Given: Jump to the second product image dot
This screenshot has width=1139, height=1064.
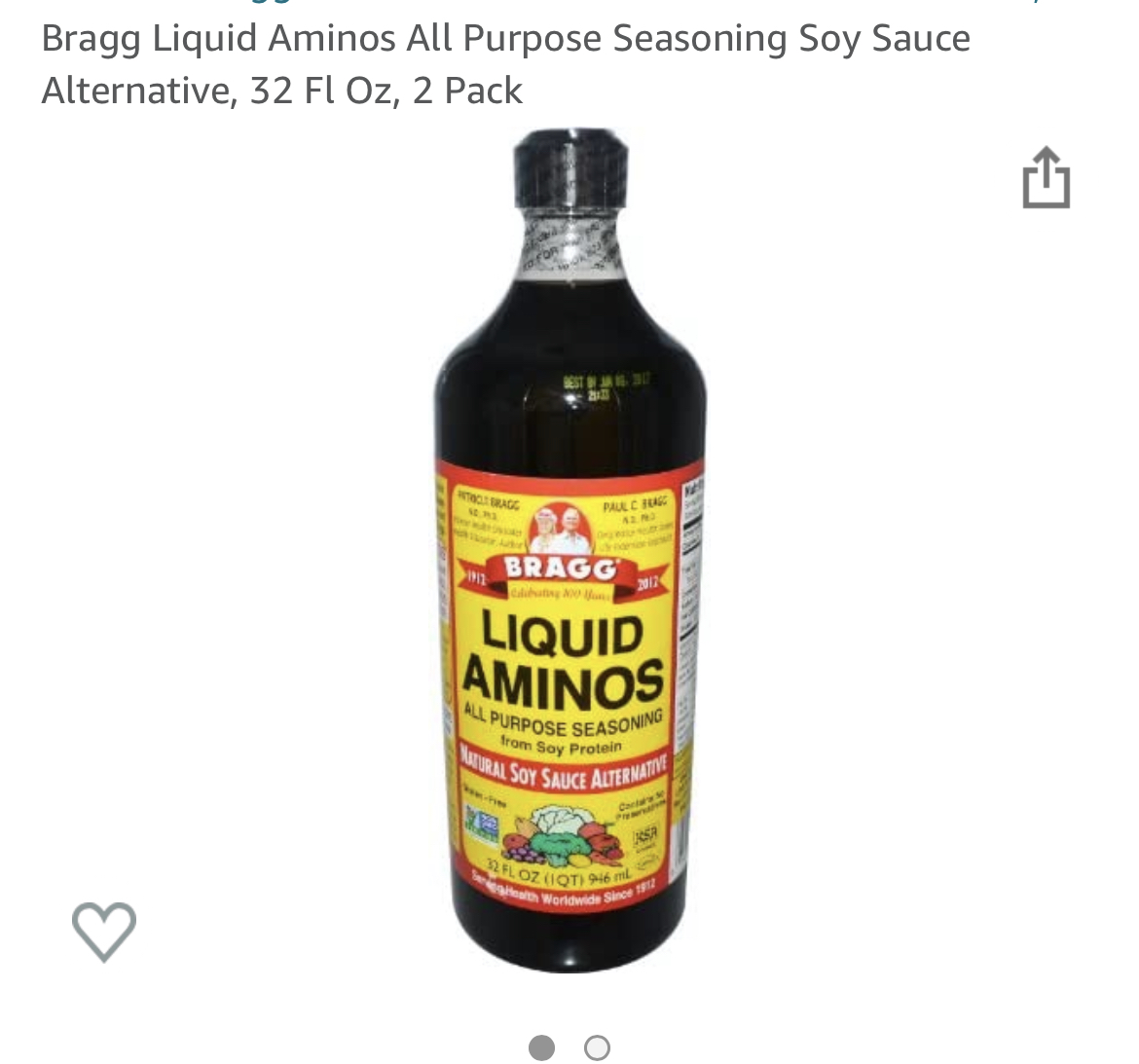Looking at the screenshot, I should point(597,1047).
